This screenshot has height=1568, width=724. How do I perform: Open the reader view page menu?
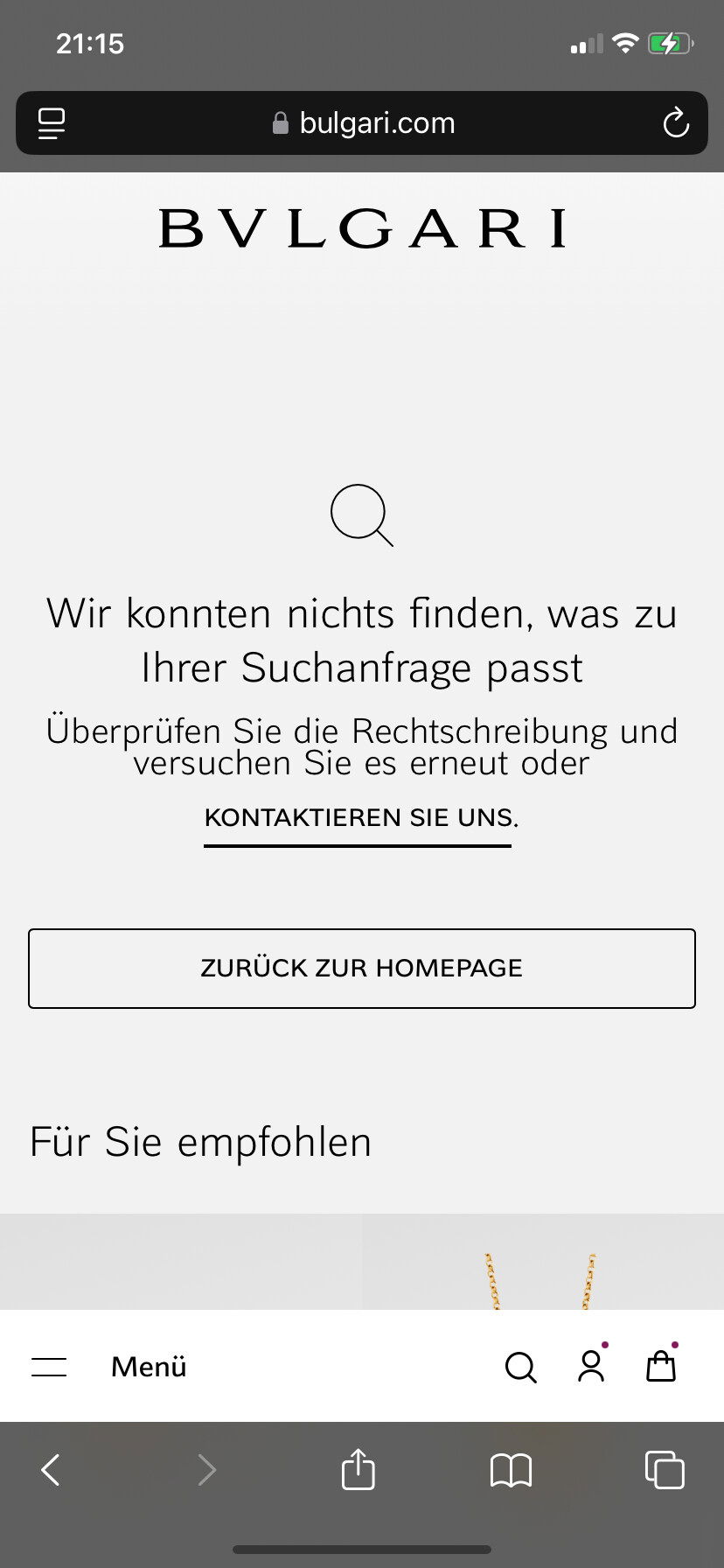52,123
